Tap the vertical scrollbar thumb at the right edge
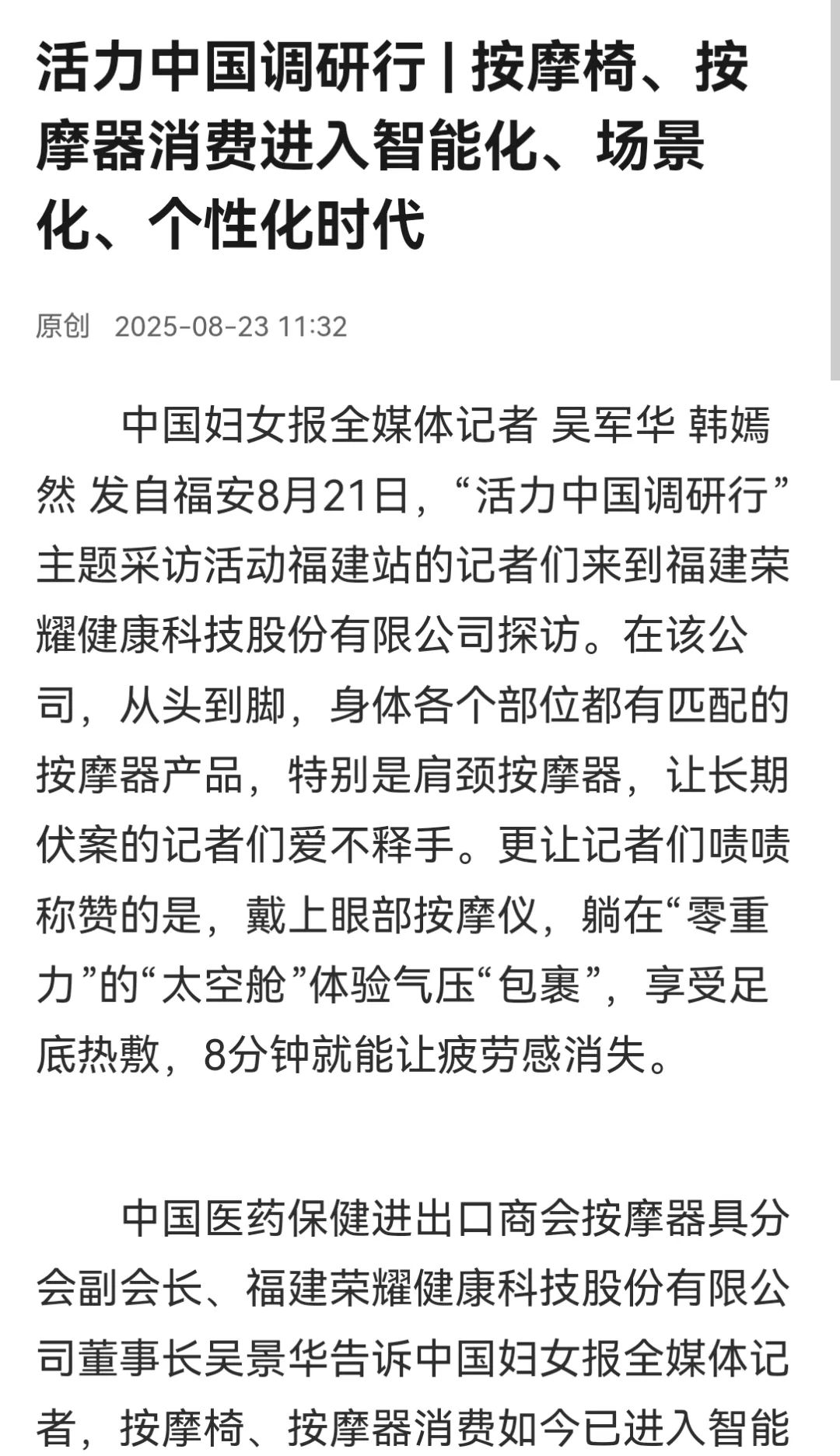Screen dimensions: 840x1456 tap(835, 190)
